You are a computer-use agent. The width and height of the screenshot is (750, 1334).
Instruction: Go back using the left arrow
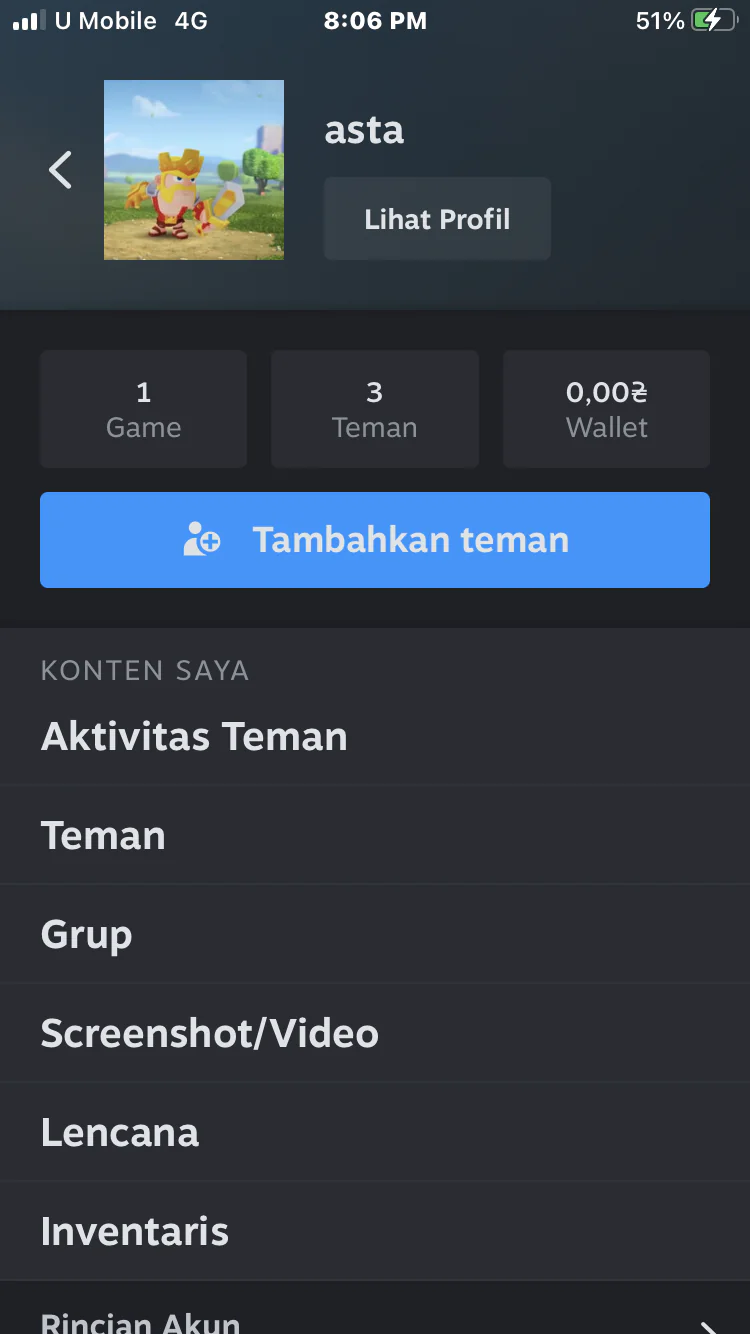tap(61, 170)
